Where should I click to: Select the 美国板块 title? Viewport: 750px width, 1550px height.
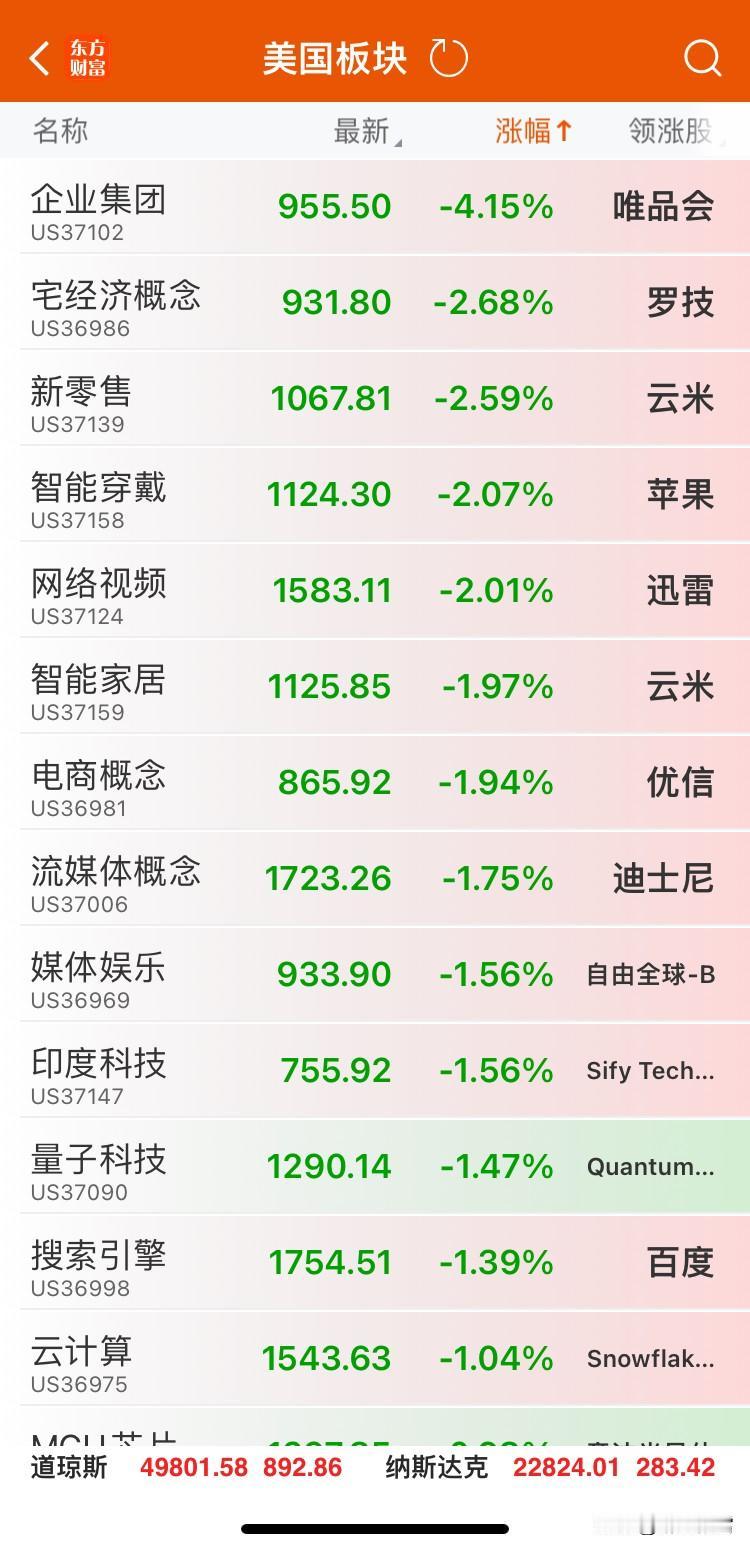tap(332, 58)
